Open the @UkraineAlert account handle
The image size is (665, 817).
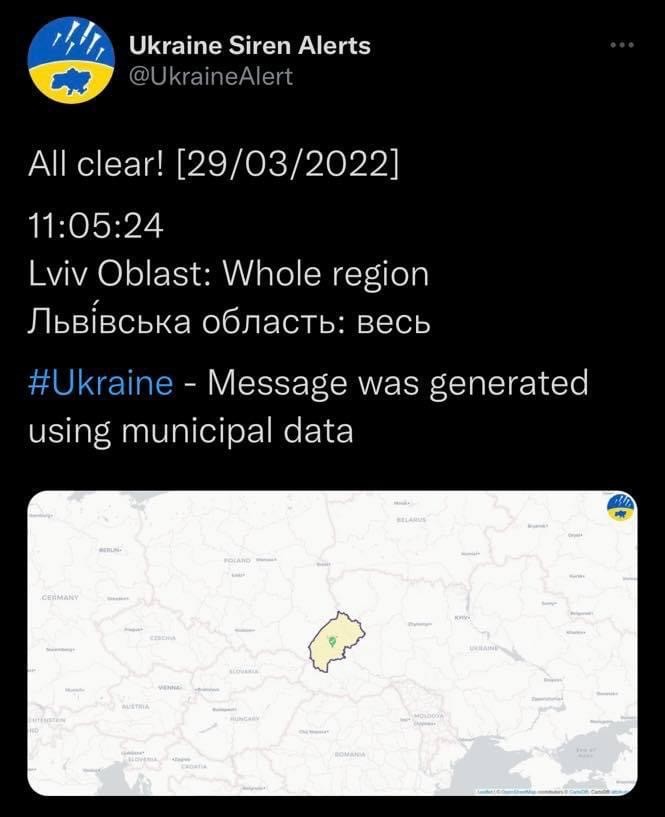coord(212,76)
